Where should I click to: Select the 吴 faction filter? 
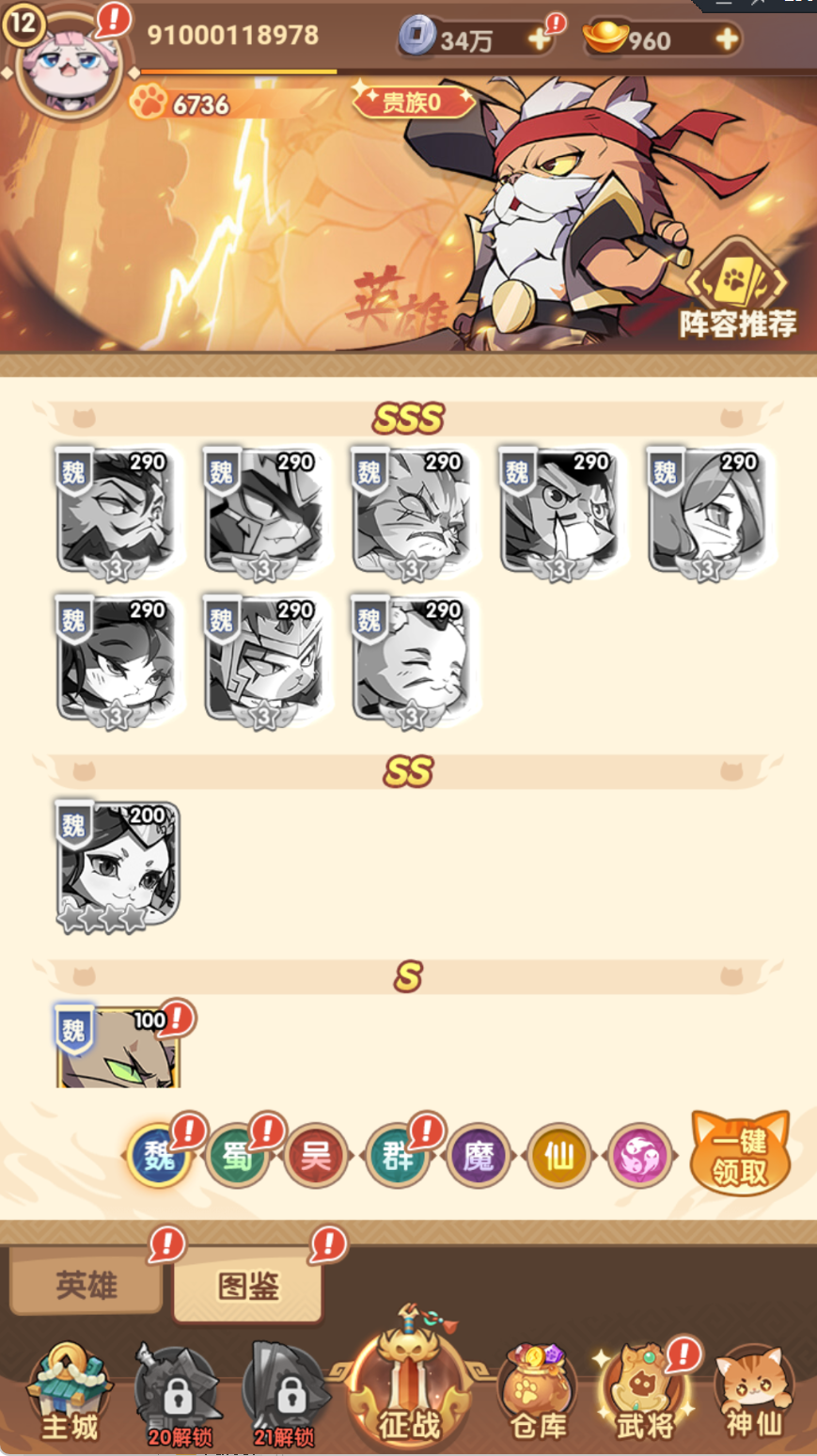click(x=317, y=1156)
